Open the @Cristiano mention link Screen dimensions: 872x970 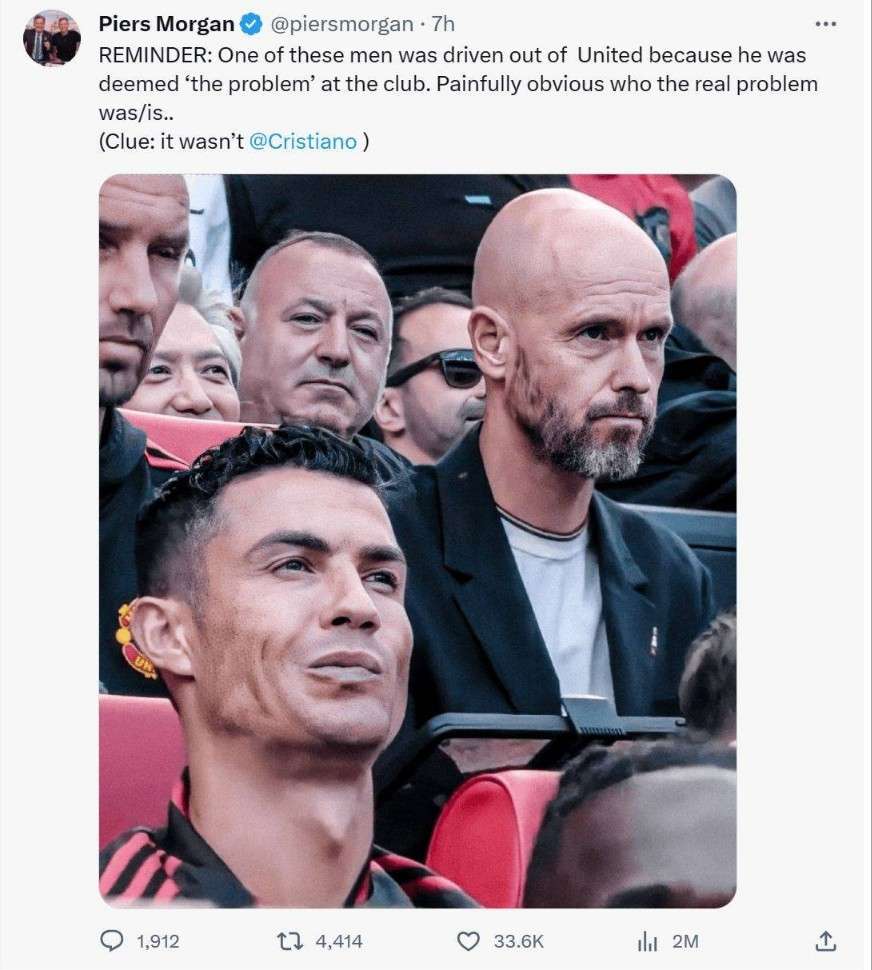point(302,141)
